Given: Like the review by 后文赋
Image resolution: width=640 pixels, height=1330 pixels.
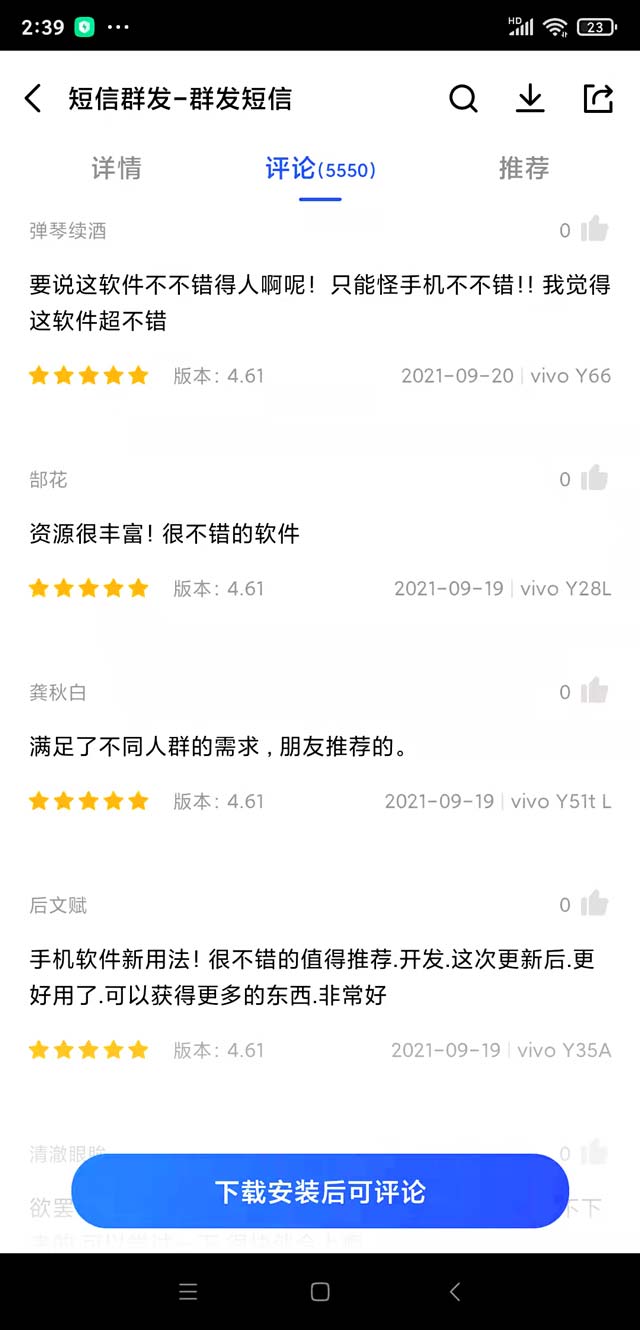Looking at the screenshot, I should tap(594, 904).
